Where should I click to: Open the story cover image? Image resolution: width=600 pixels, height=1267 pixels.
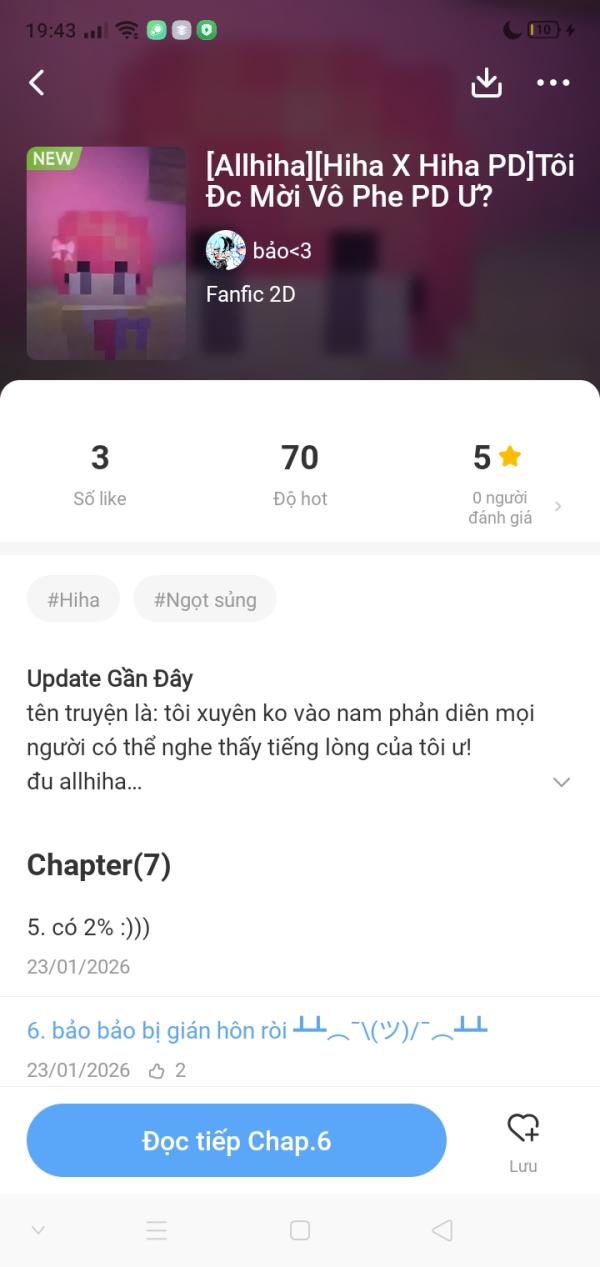pos(106,253)
